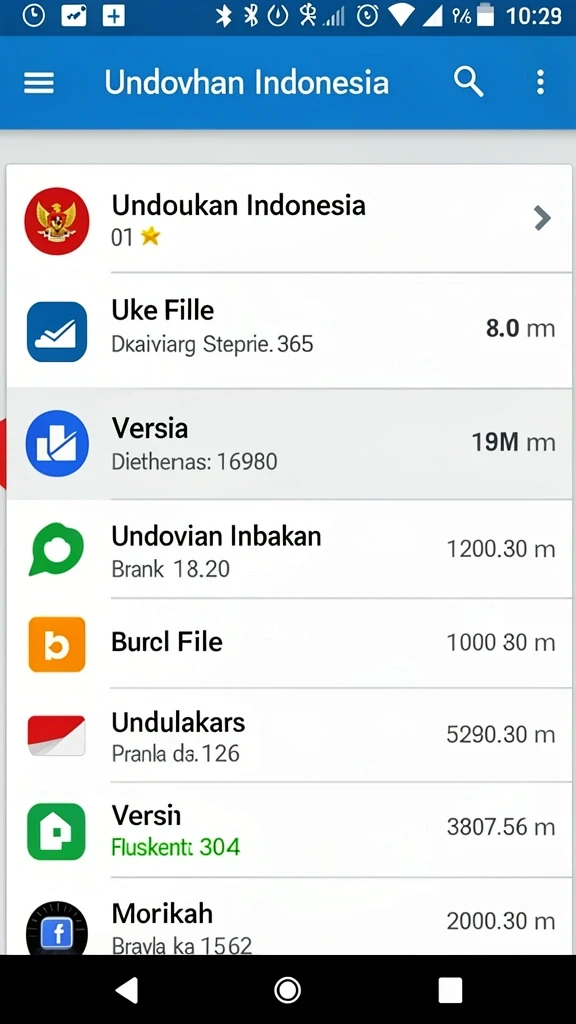Open the three-dot overflow menu
Screen dimensions: 576x1024
(x=540, y=83)
